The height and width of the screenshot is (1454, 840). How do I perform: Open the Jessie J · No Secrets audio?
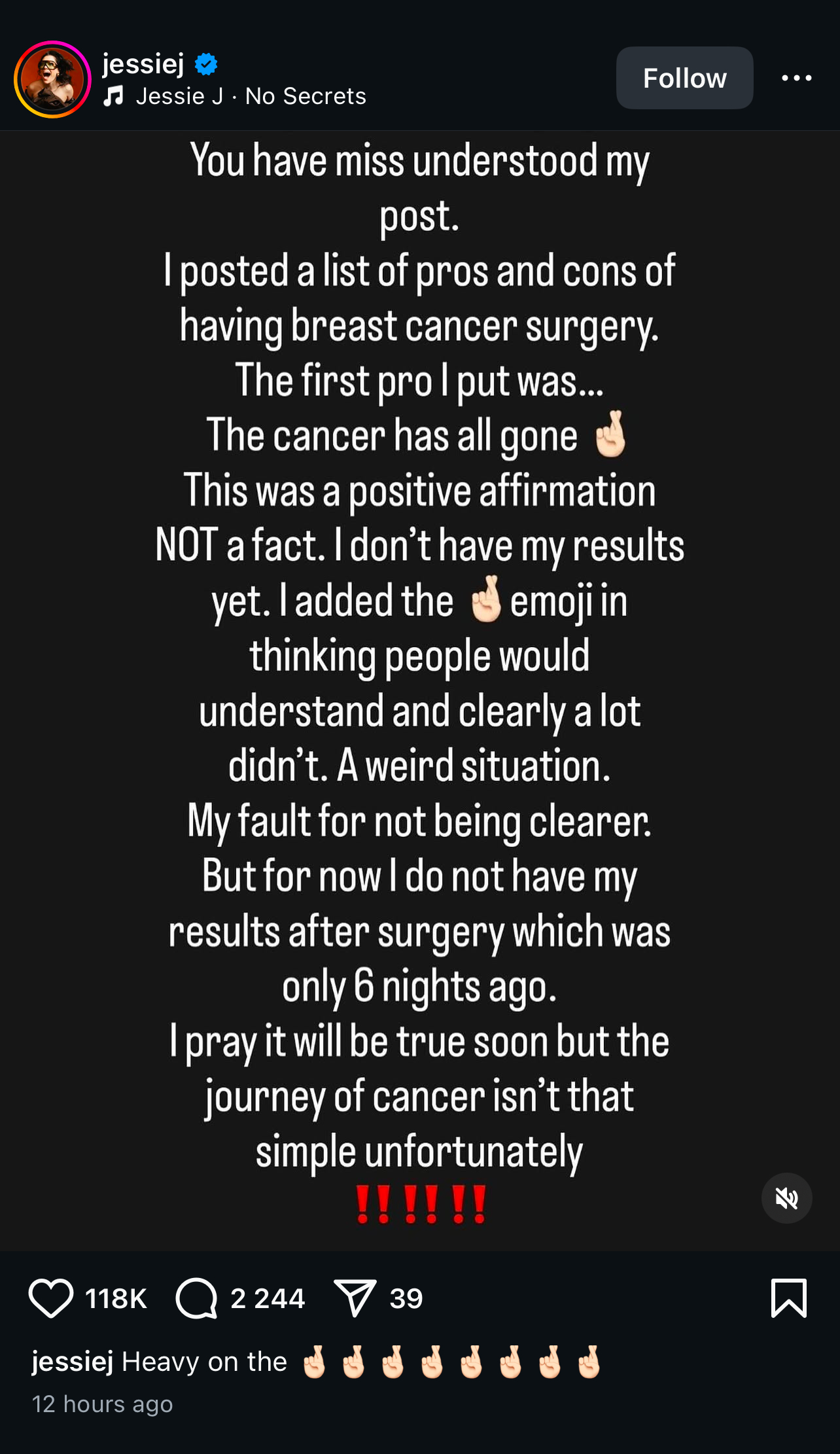pos(250,96)
